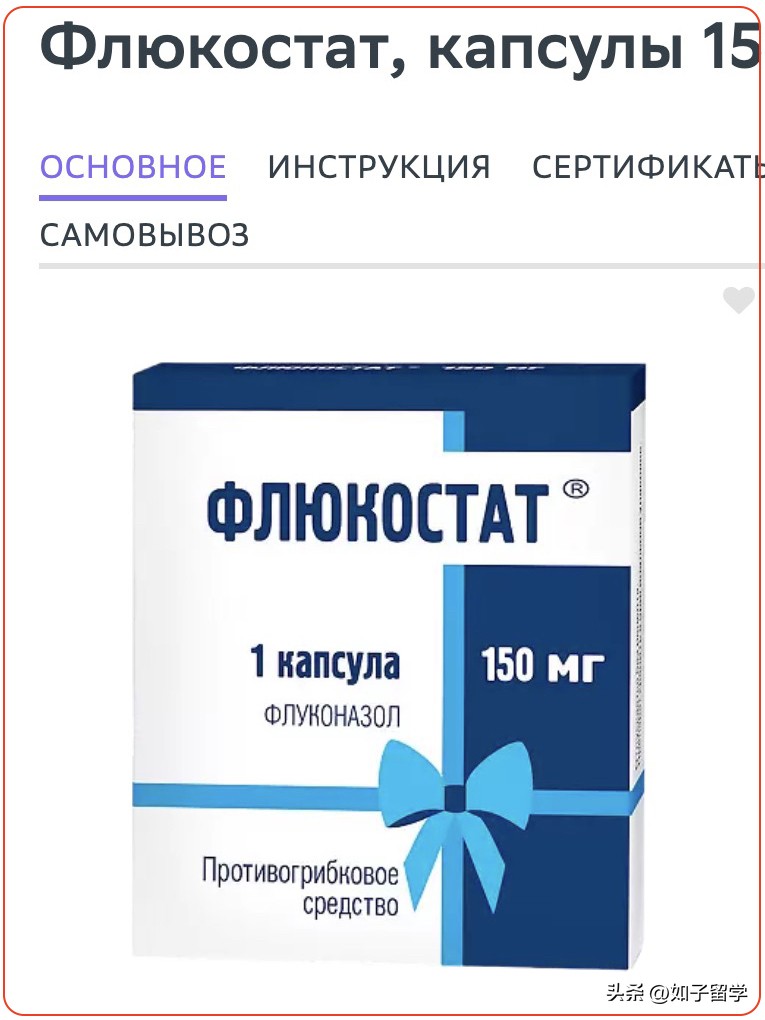Add Флюкостат to favorites with heart icon
This screenshot has width=765, height=1020.
(x=738, y=300)
